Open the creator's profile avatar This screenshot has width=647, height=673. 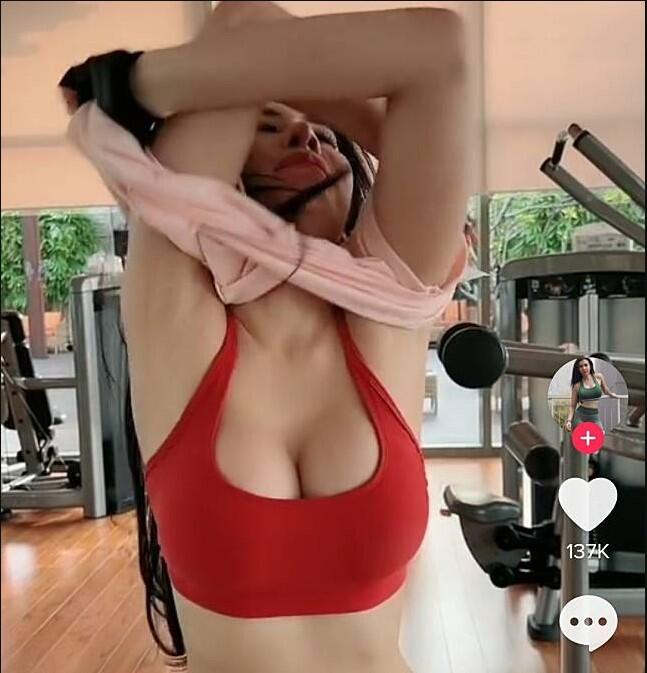point(588,393)
